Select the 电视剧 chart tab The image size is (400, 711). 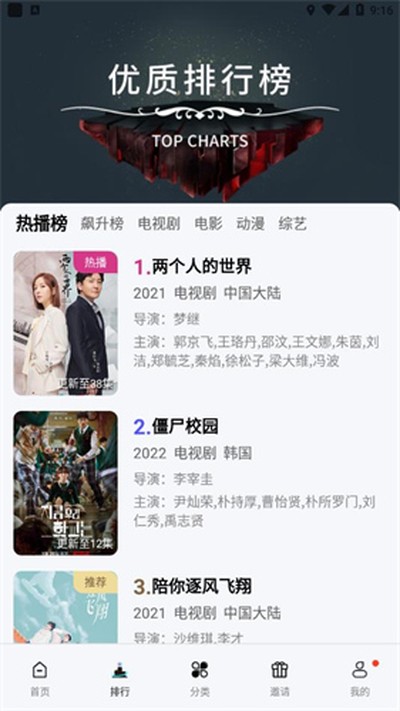click(x=159, y=224)
